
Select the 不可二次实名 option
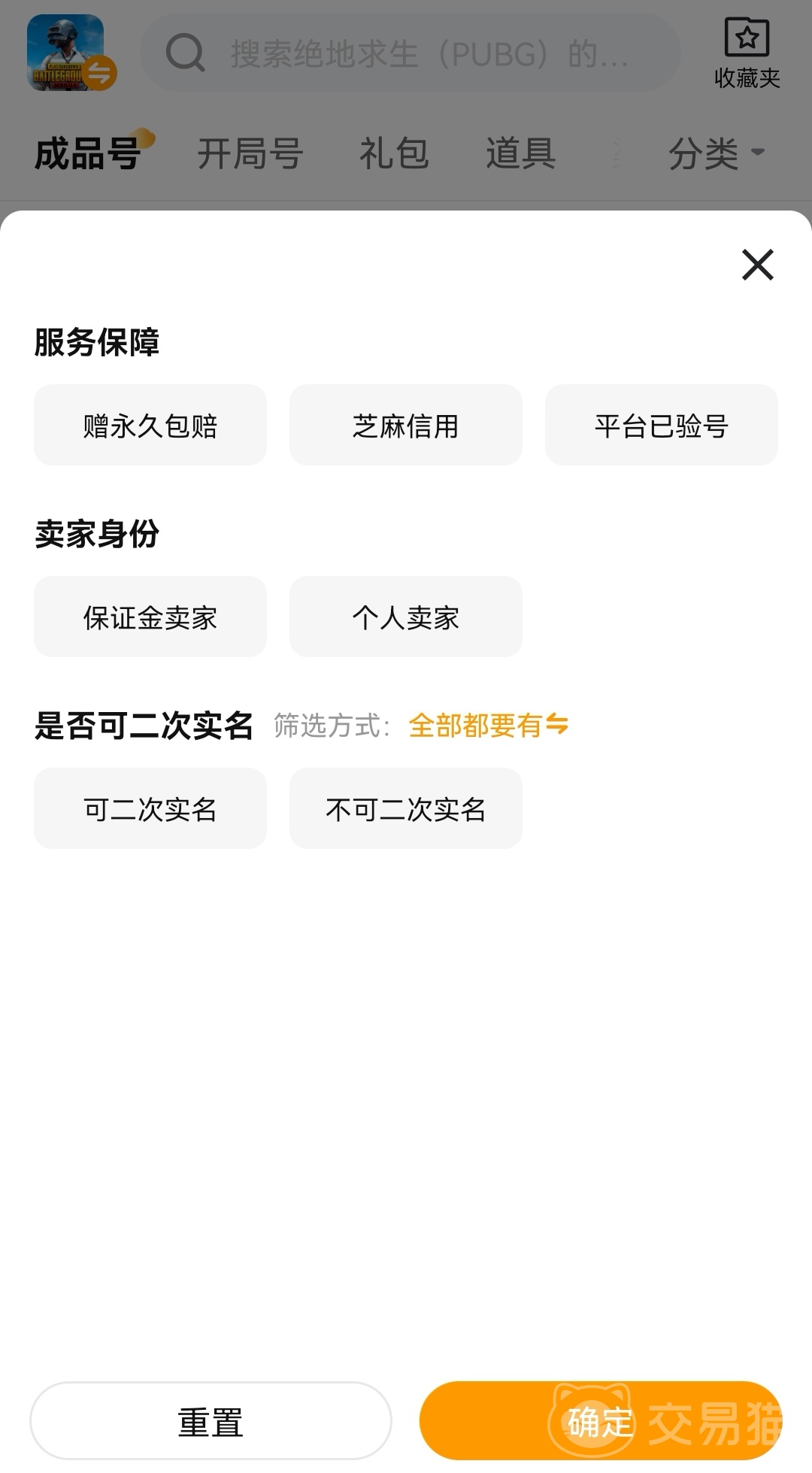(406, 809)
